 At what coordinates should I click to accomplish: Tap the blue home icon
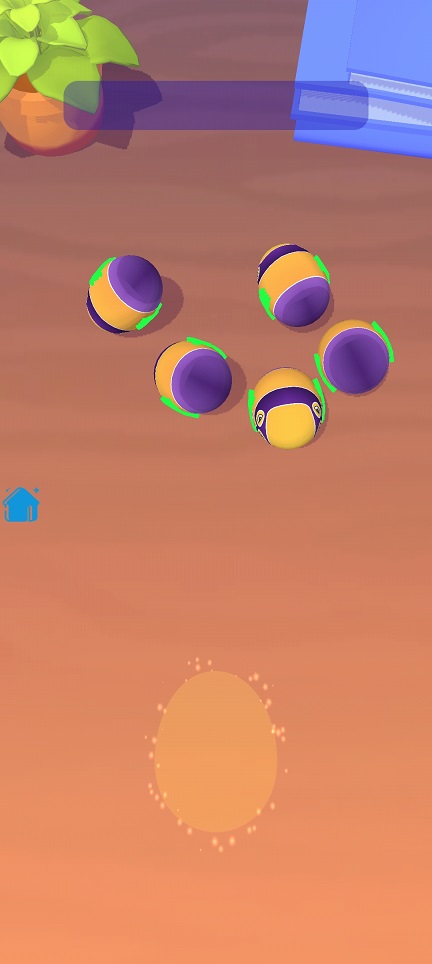tap(22, 504)
